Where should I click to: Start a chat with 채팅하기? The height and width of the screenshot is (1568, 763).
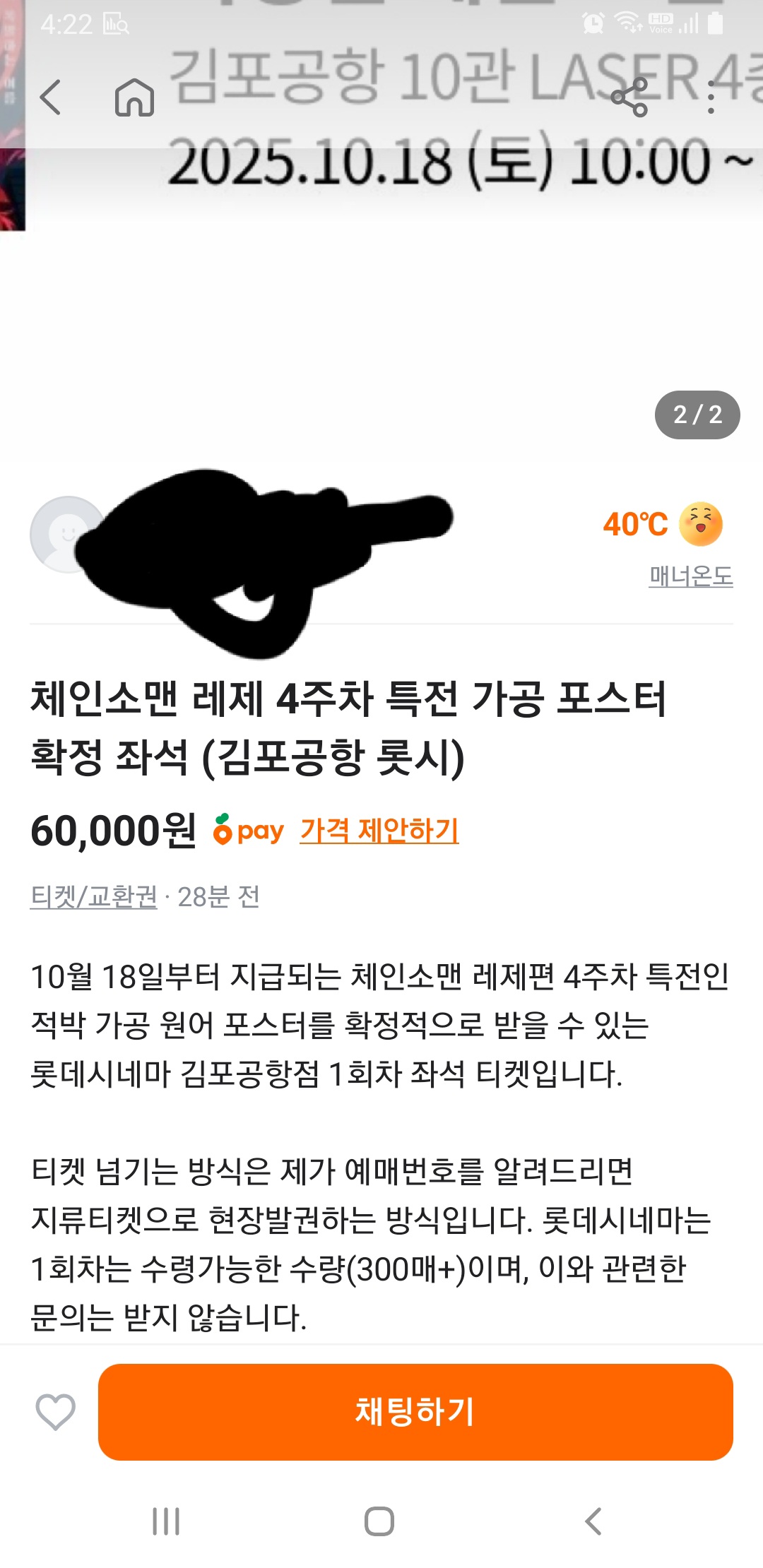pyautogui.click(x=415, y=1412)
